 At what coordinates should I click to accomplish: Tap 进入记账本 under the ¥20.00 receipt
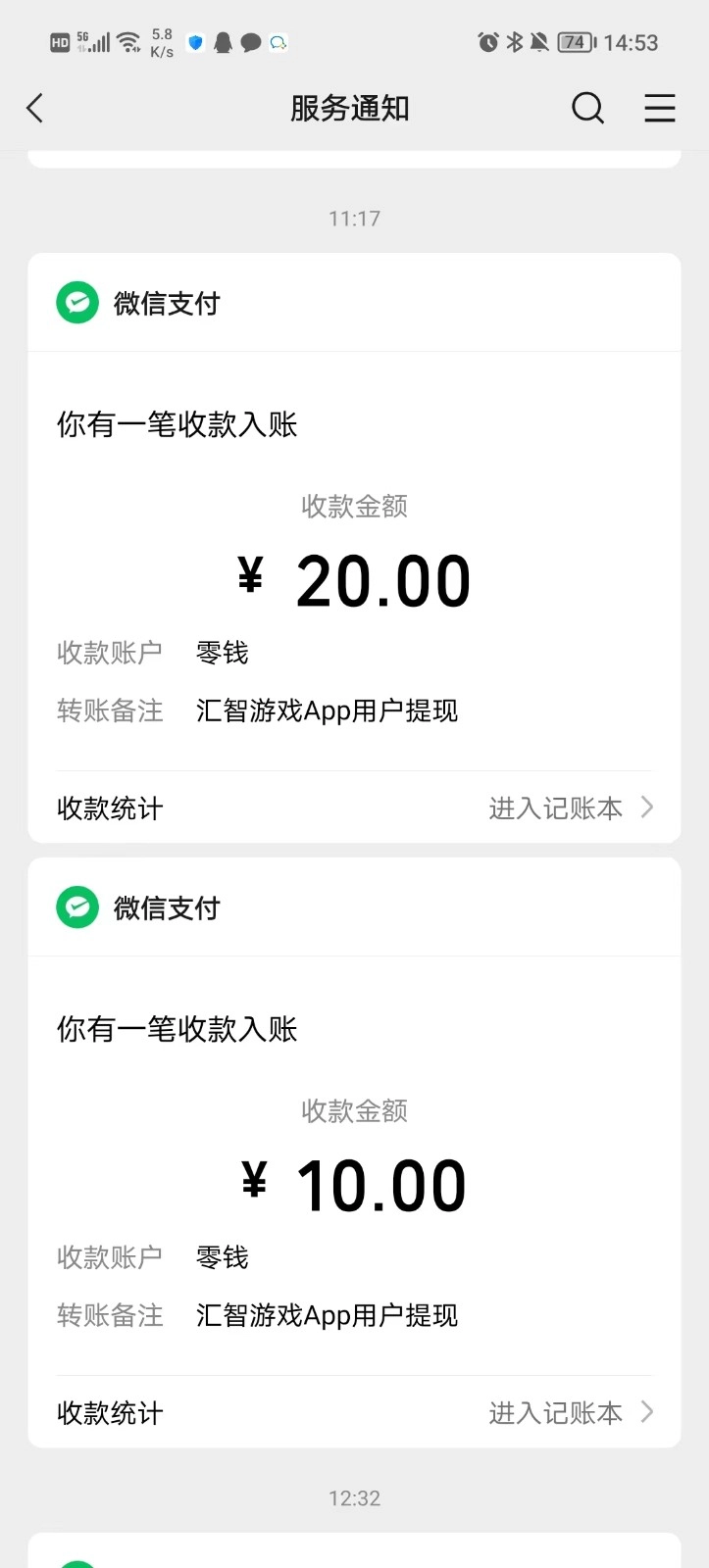569,808
